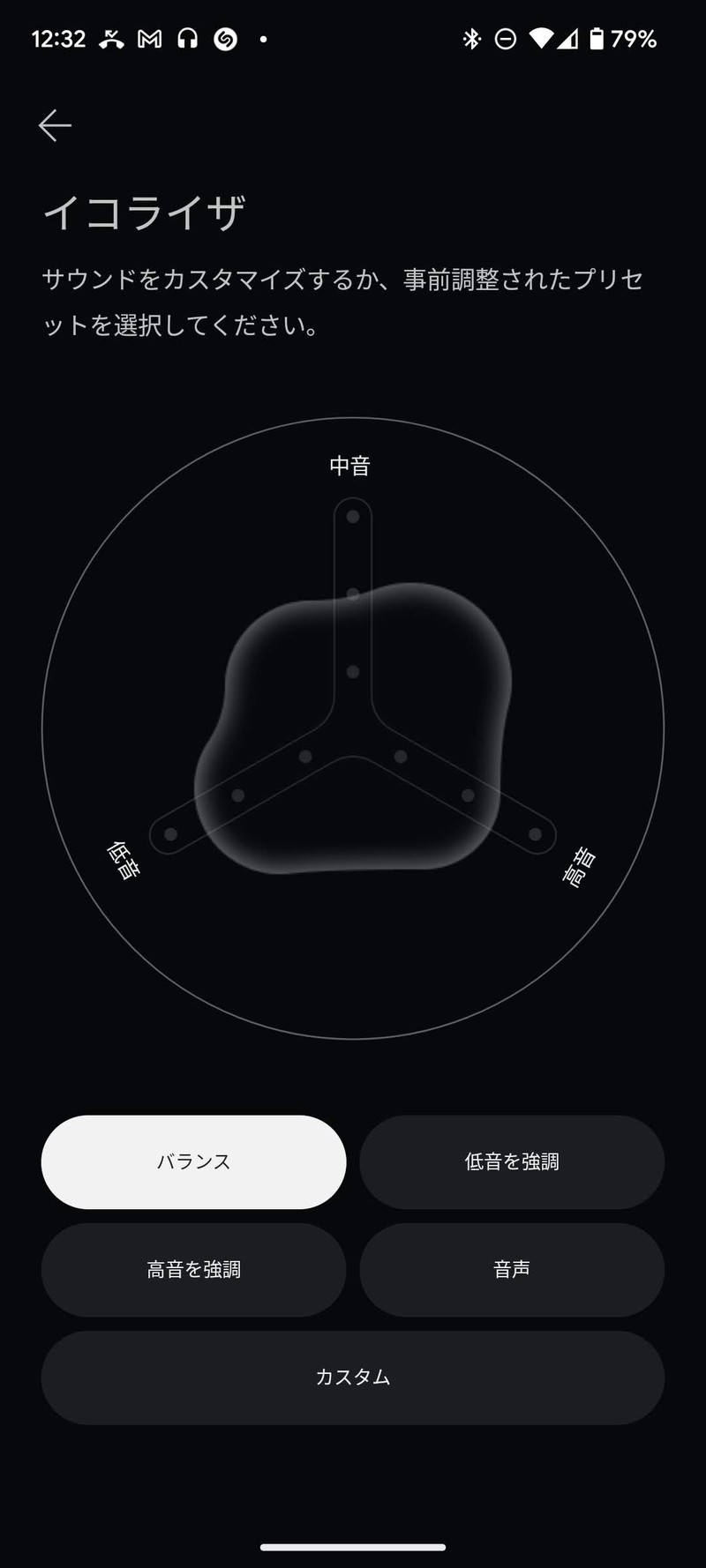Switch to the 音声 preset

[x=512, y=1269]
